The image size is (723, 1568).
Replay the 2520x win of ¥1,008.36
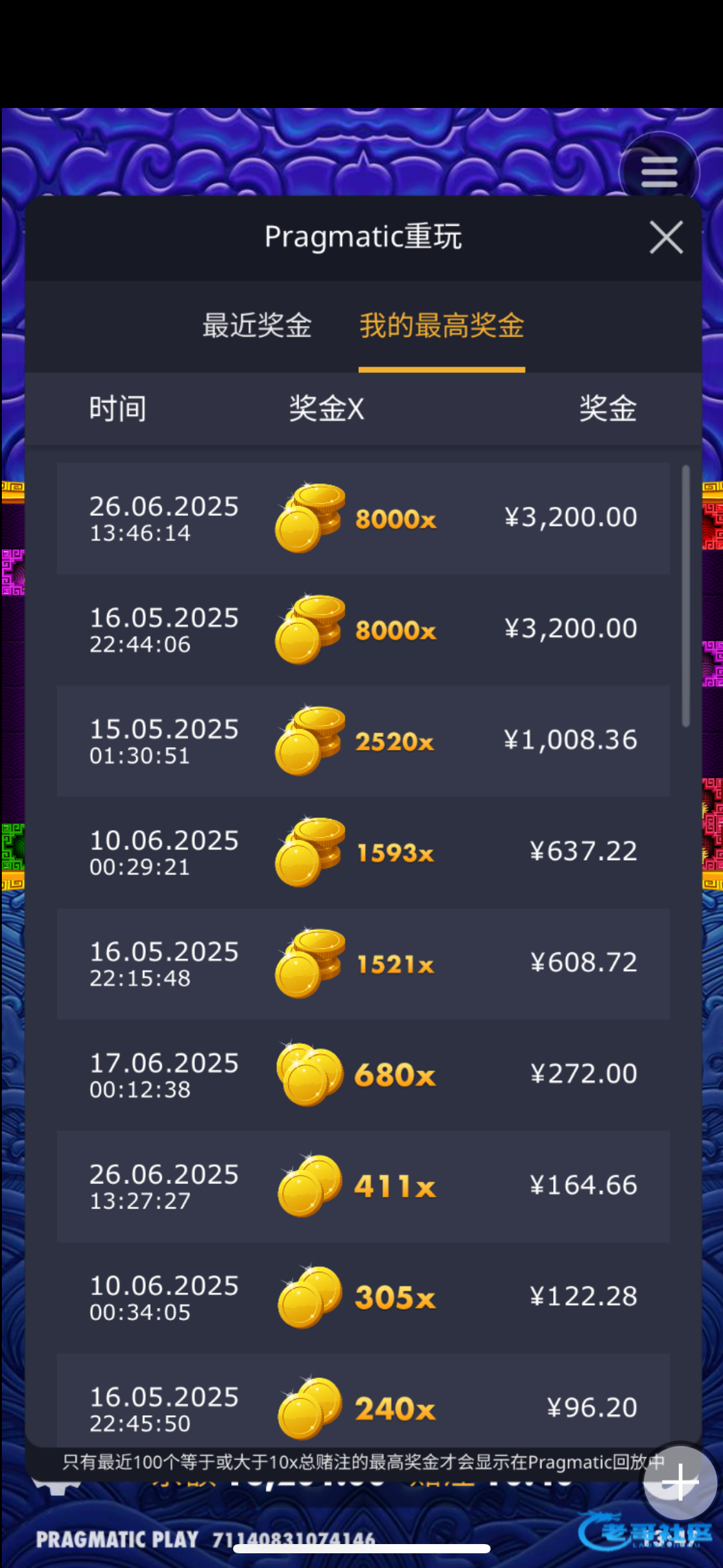pos(363,741)
